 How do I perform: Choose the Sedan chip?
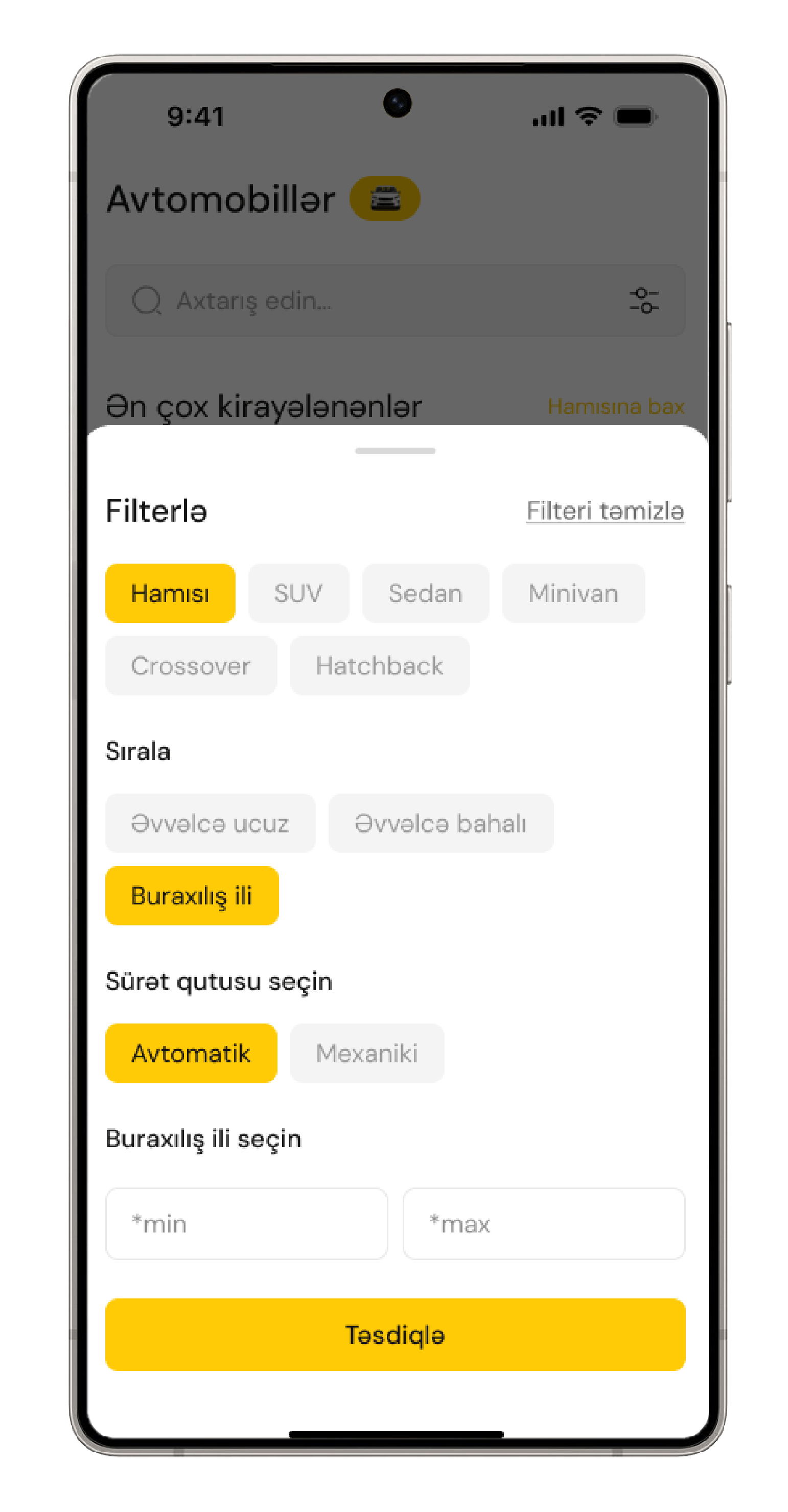tap(425, 593)
